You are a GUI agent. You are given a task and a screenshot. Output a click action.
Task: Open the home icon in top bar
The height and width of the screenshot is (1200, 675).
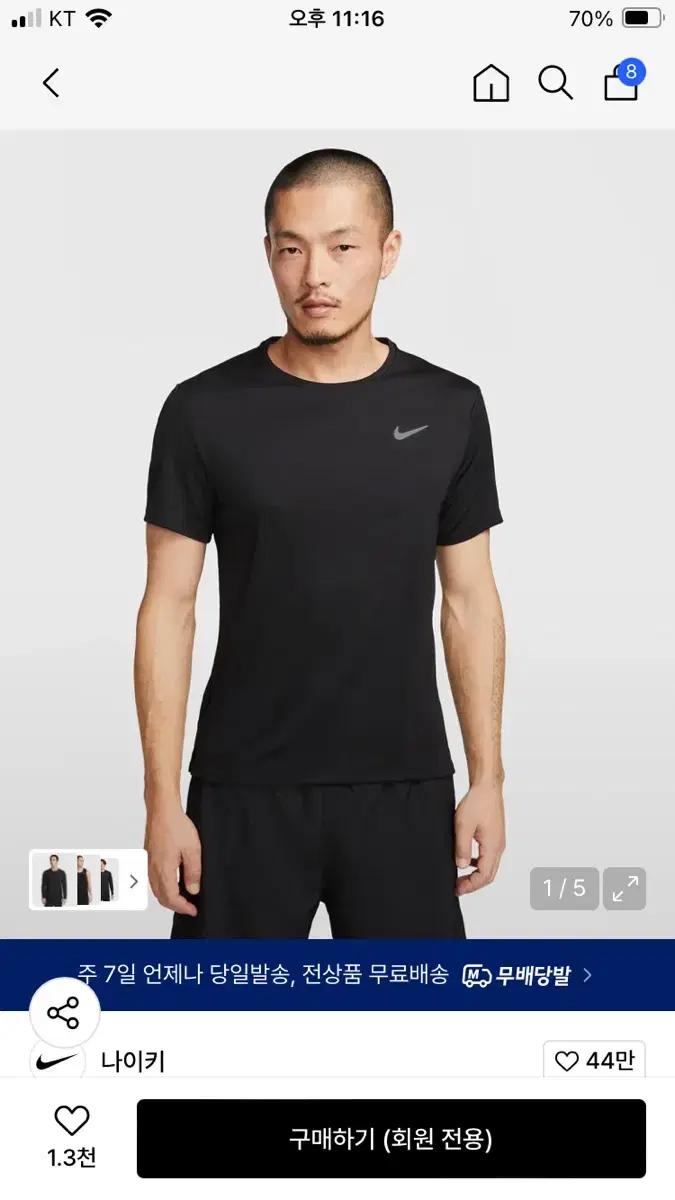click(490, 84)
